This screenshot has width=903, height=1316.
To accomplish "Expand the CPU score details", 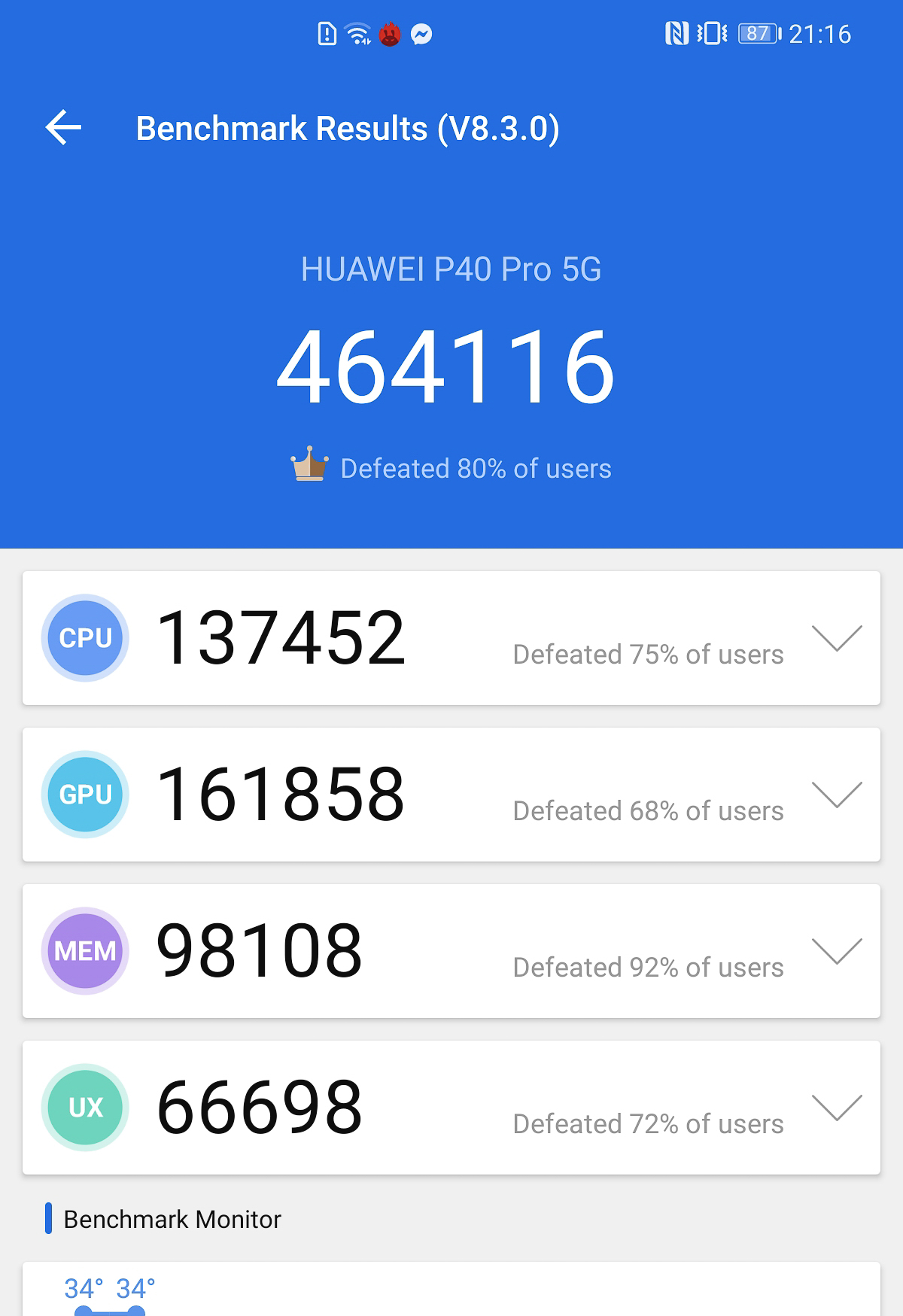I will pos(837,638).
